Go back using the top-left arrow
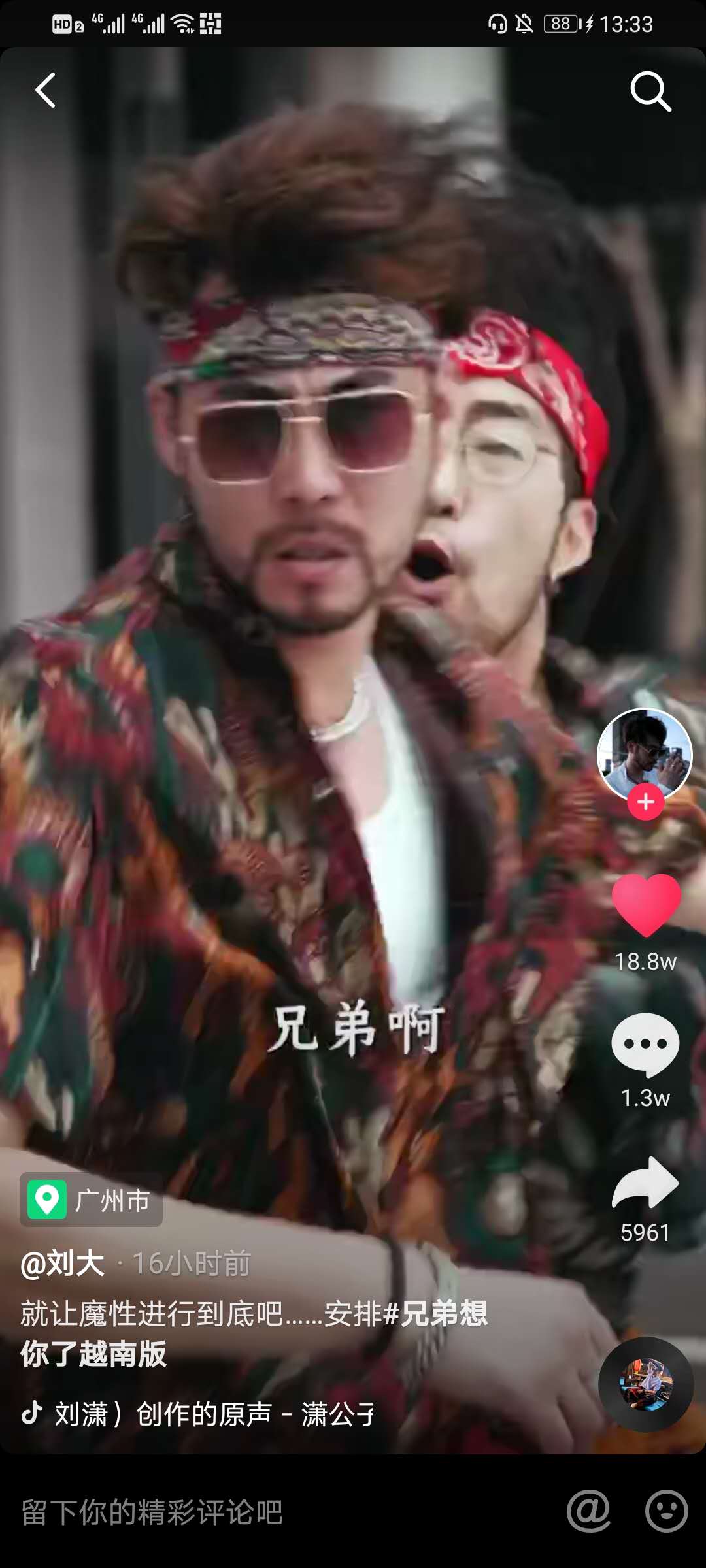 pyautogui.click(x=45, y=90)
